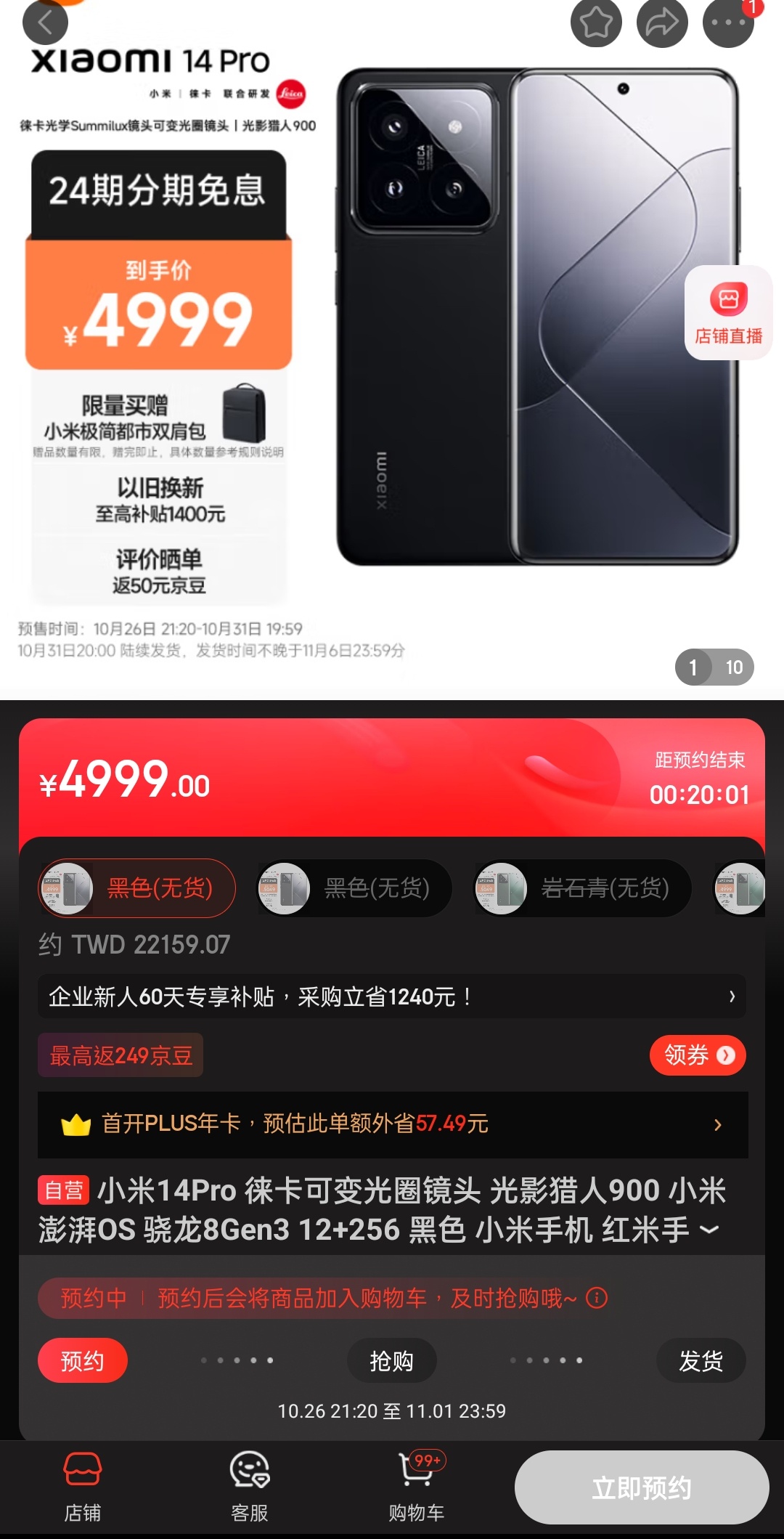Expand the full product title
Viewport: 784px width, 1539px height.
pos(709,1230)
